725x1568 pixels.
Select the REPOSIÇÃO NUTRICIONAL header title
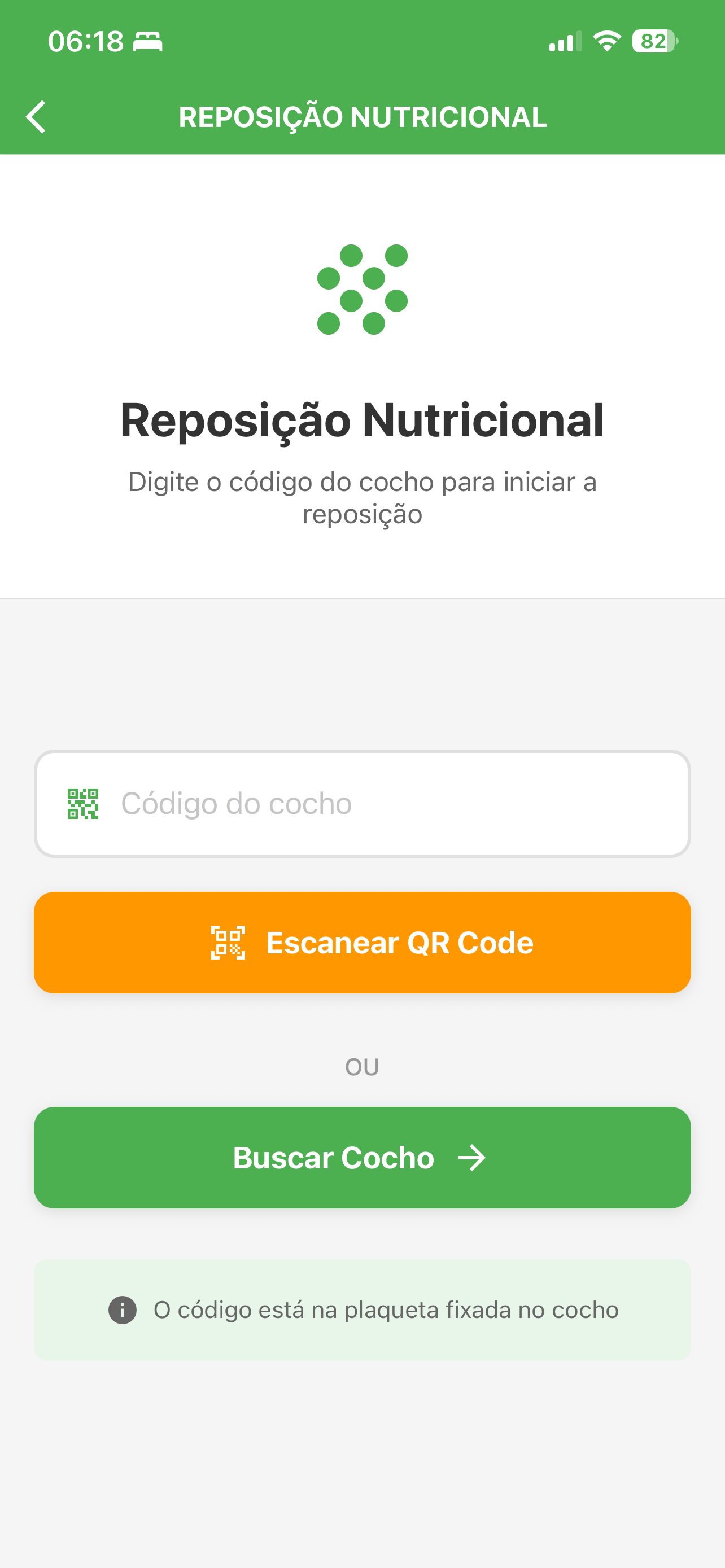[x=362, y=116]
